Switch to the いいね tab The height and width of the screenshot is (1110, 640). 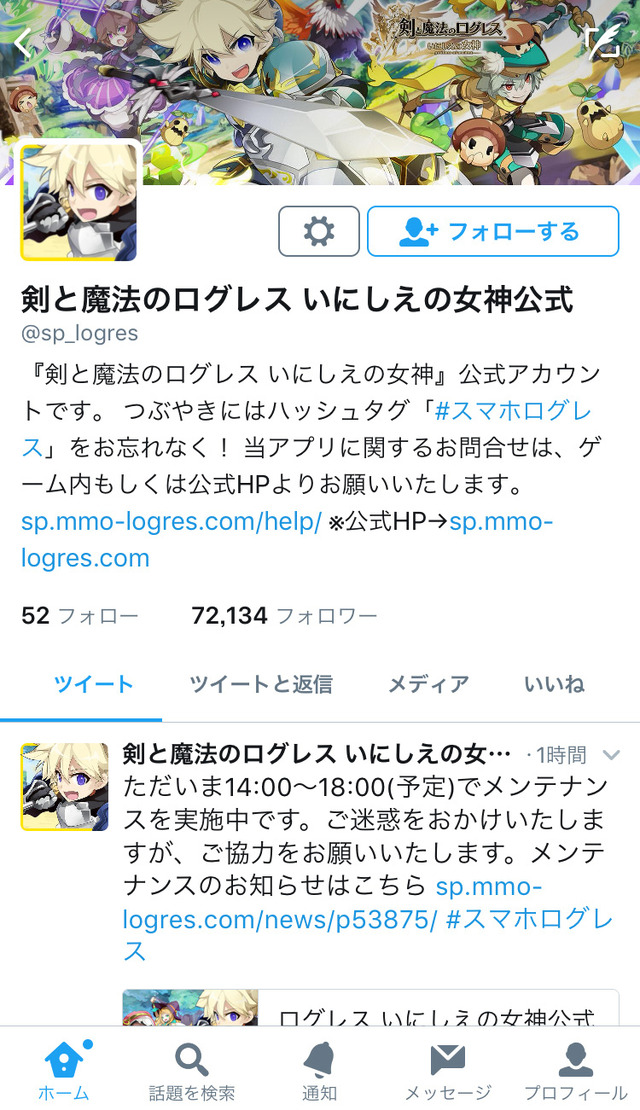pos(553,685)
